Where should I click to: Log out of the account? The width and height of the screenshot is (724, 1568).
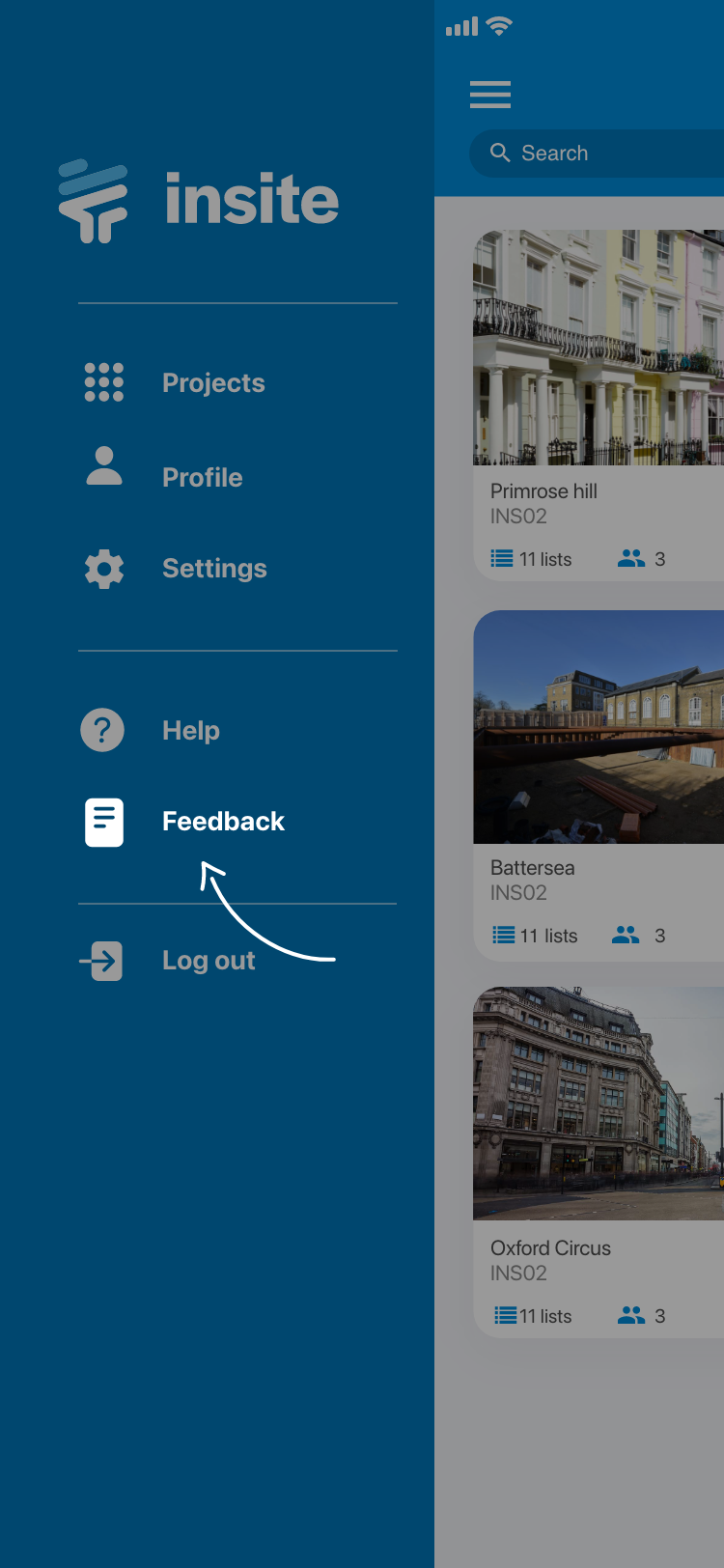pos(208,961)
